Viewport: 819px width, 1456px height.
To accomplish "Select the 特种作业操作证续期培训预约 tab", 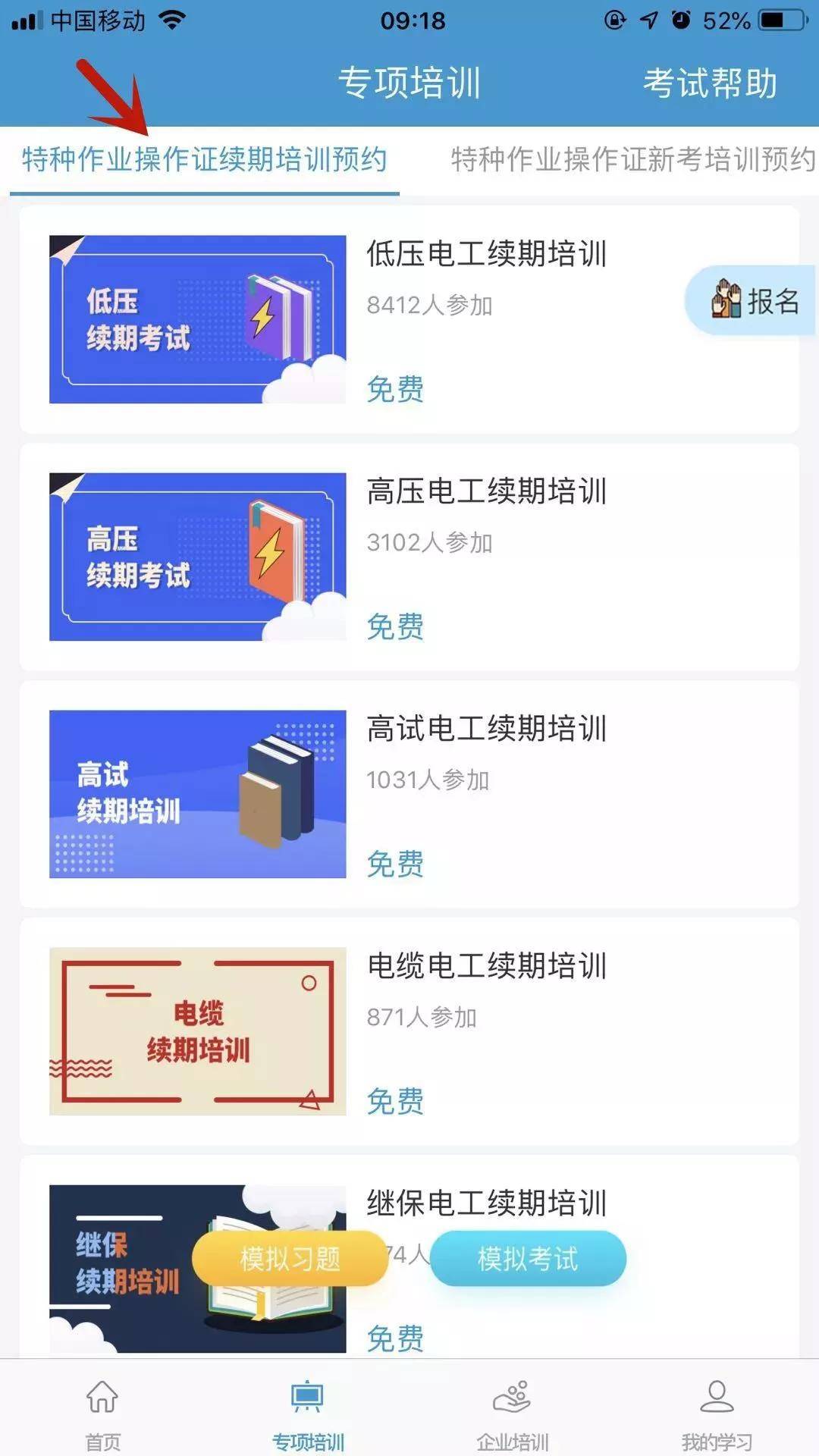I will tap(204, 160).
